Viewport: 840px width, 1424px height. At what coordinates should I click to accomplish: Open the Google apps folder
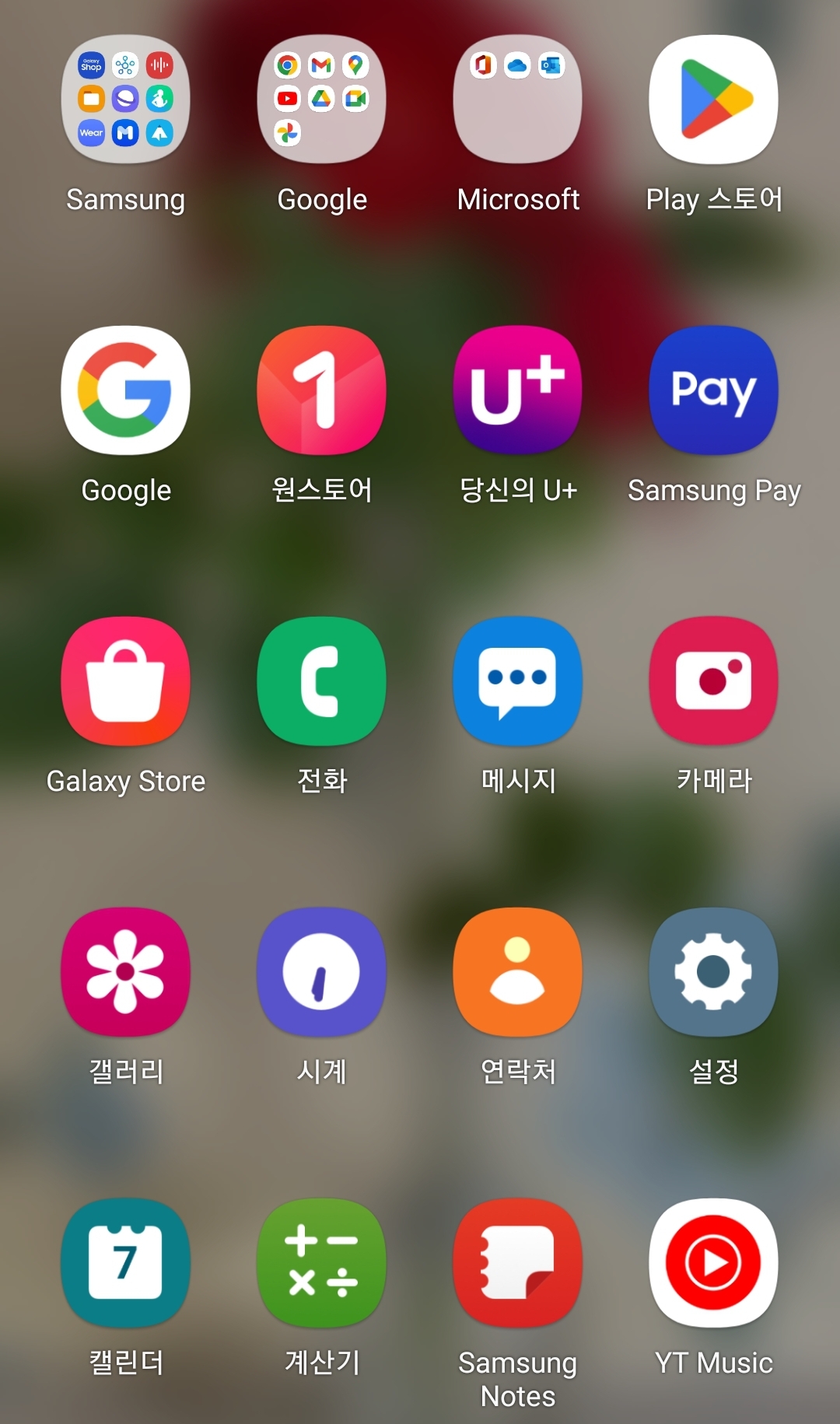click(x=321, y=99)
